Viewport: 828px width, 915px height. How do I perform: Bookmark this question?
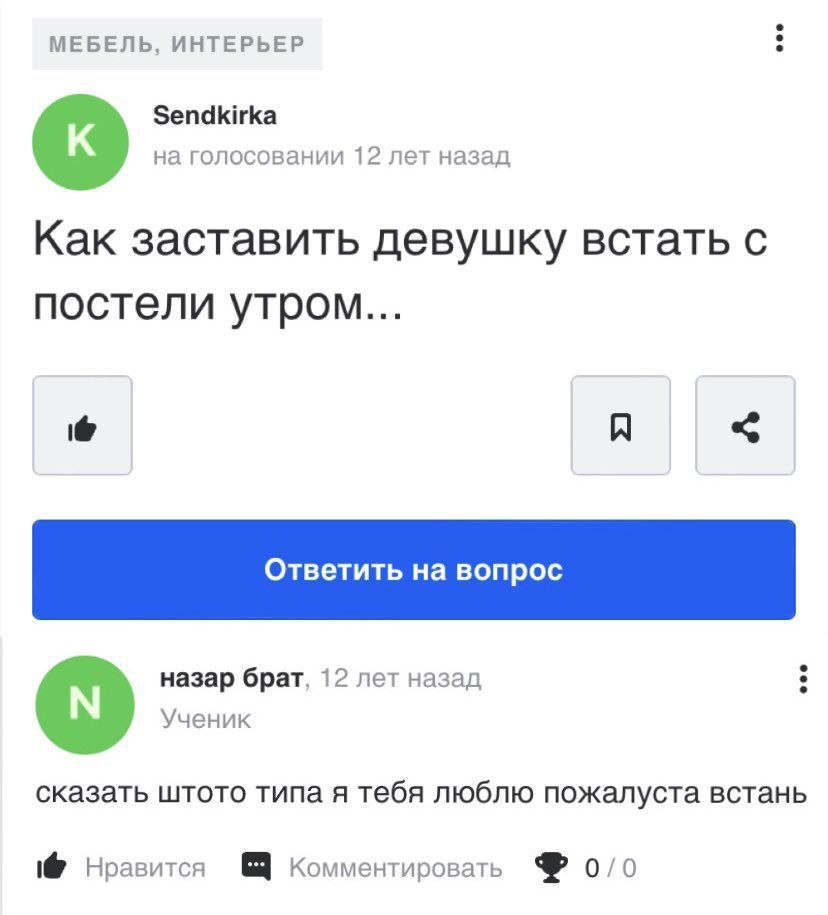click(620, 425)
